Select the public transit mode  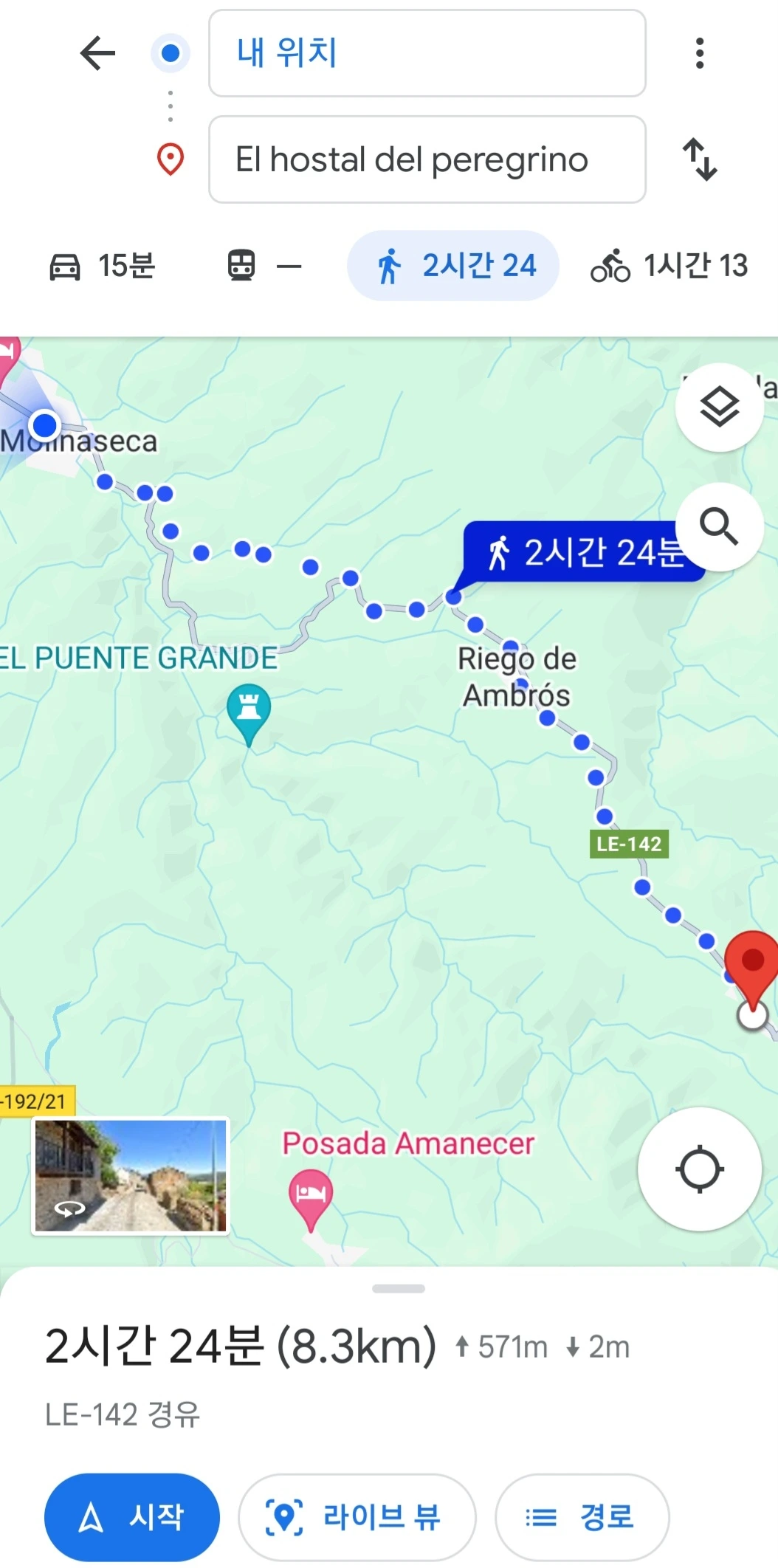(x=264, y=266)
